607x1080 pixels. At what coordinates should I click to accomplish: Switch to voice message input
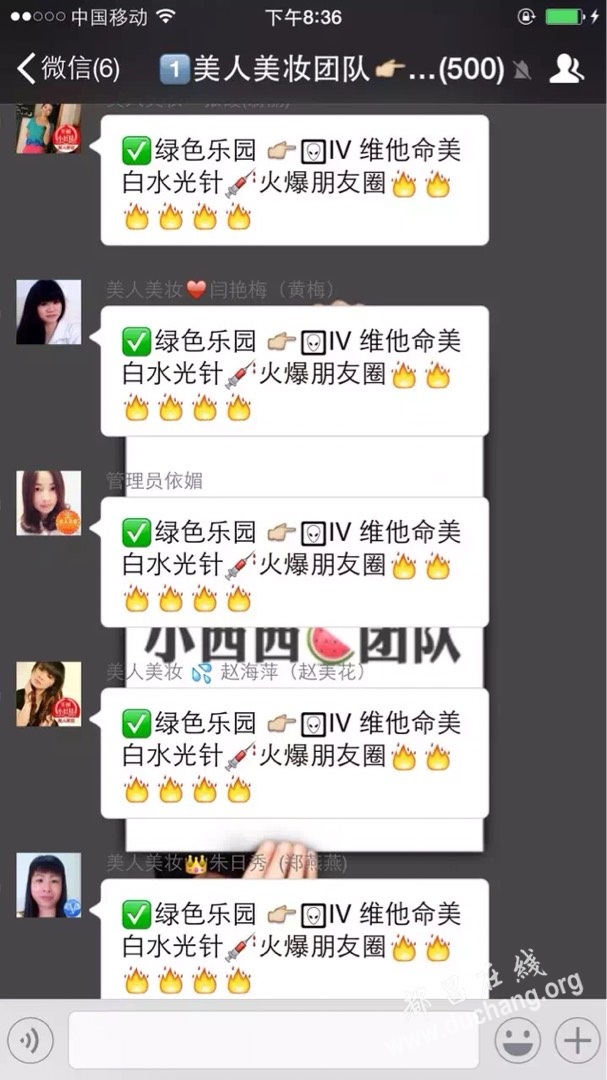[36, 1042]
